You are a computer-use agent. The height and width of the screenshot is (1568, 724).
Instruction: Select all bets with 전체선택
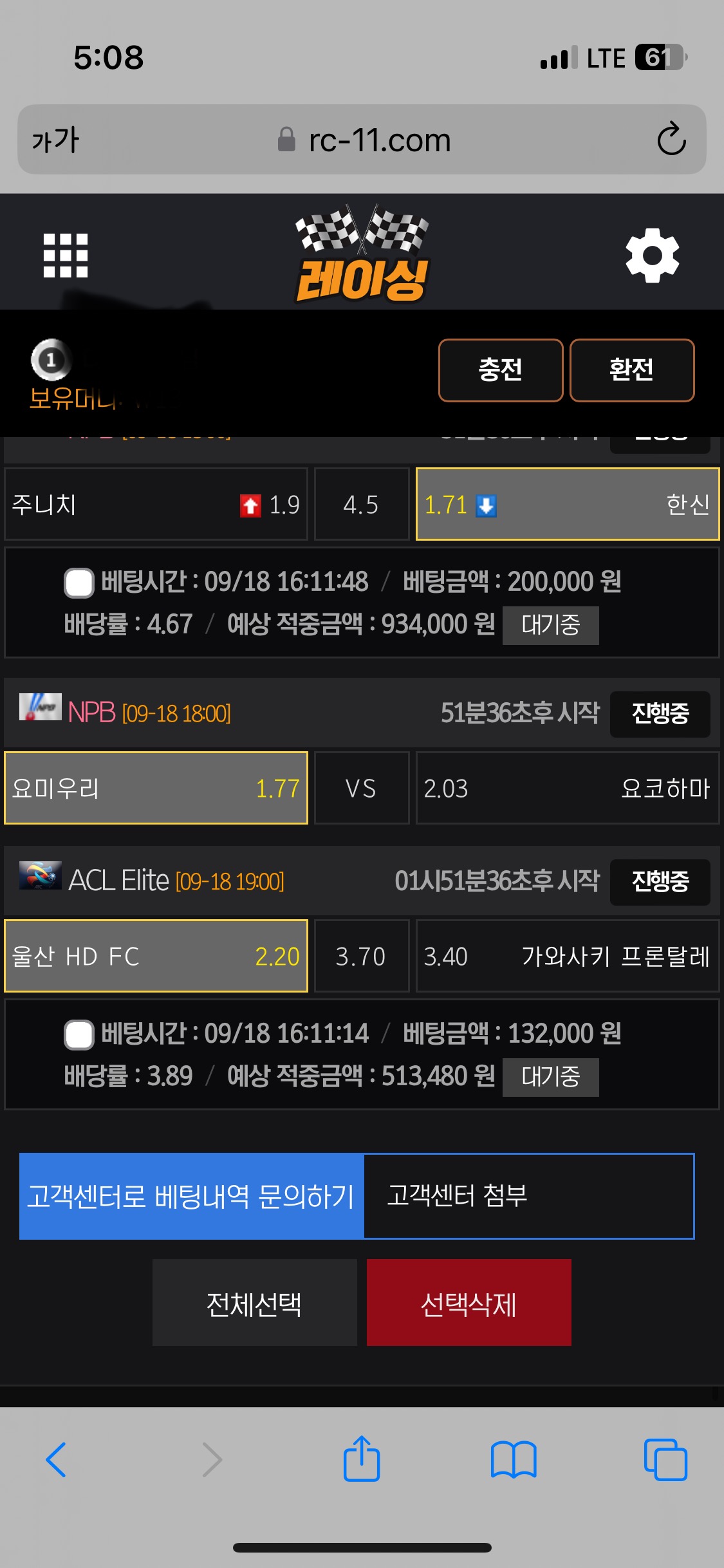[254, 1303]
